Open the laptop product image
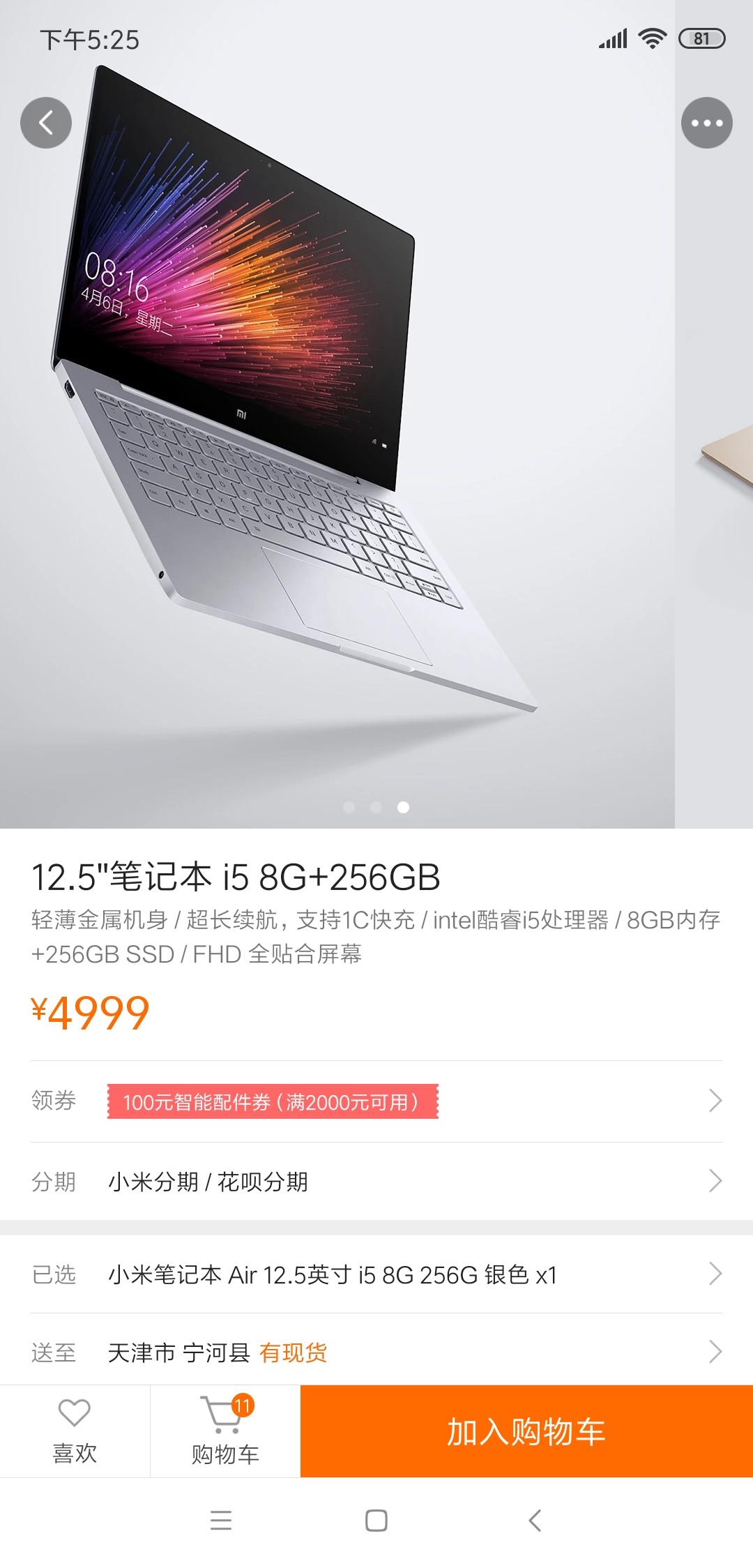The height and width of the screenshot is (1568, 753). [293, 419]
